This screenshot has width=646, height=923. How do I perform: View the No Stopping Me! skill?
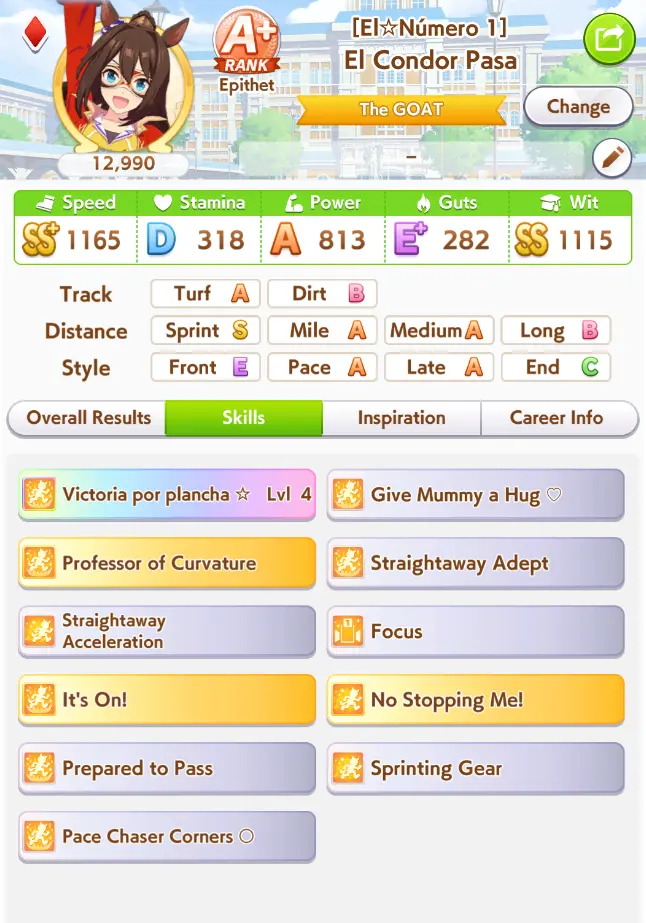(x=476, y=700)
